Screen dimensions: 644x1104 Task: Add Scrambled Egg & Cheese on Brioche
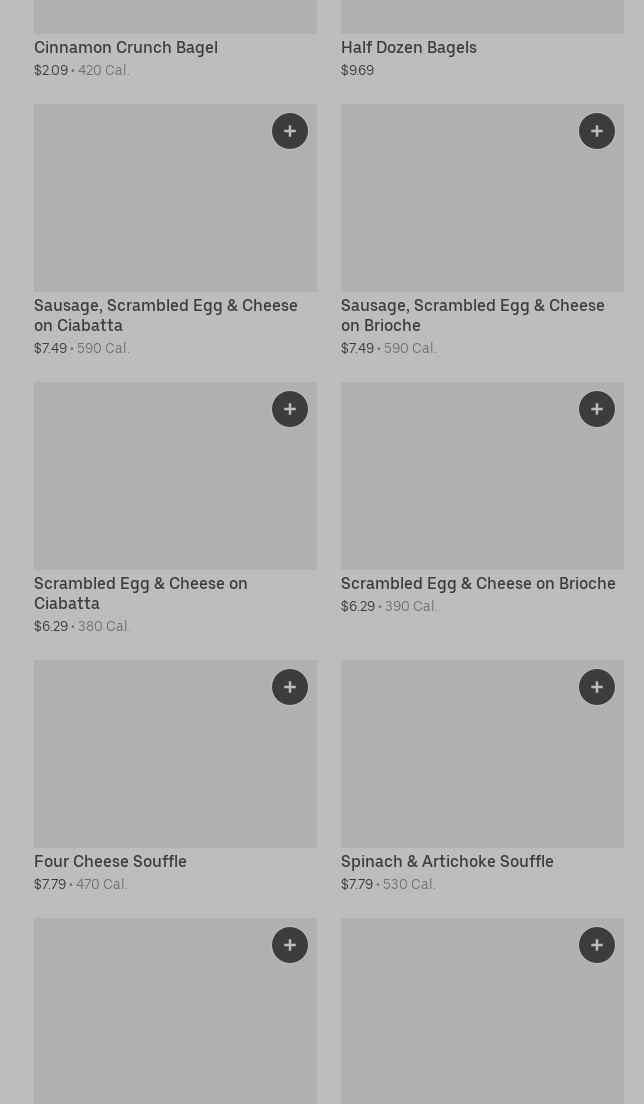coord(597,409)
